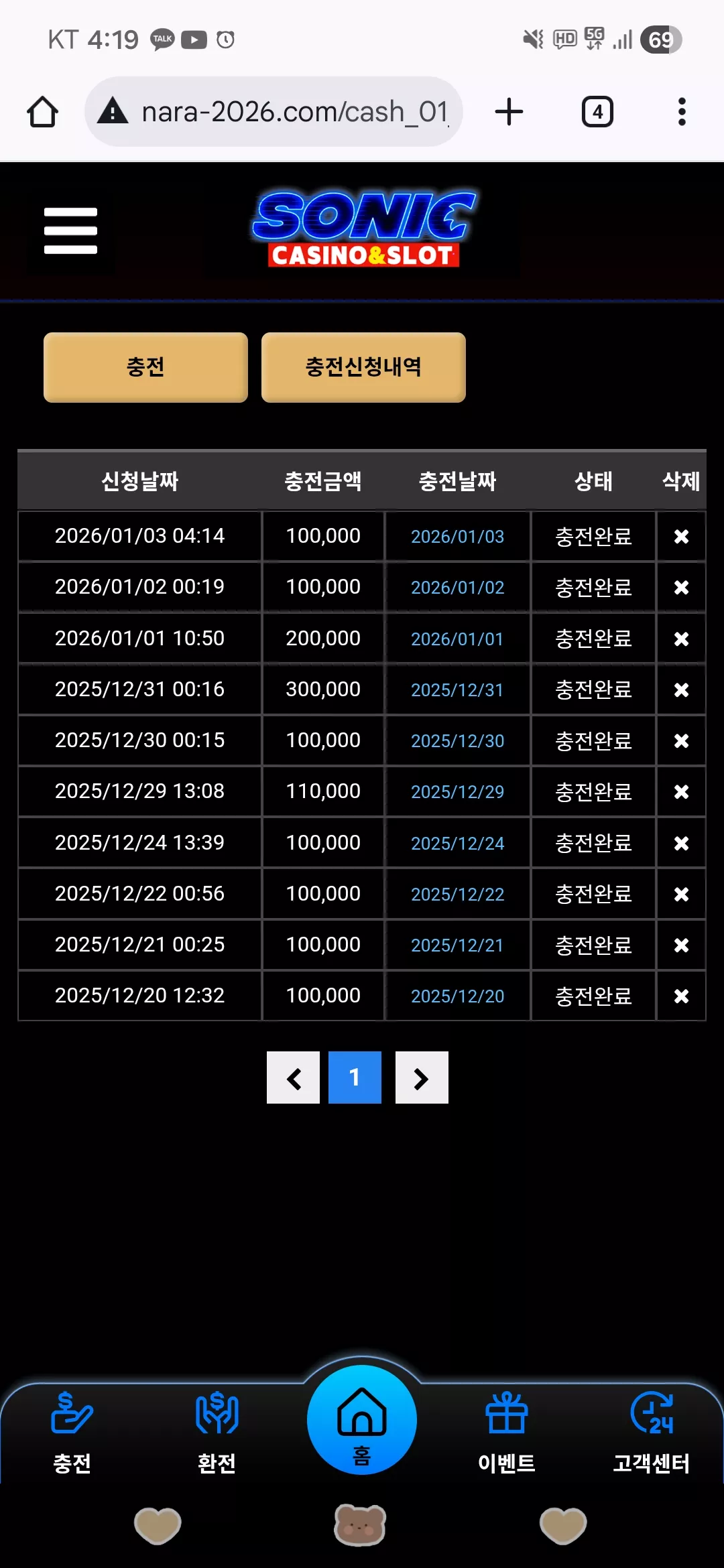Tap the browser home icon
This screenshot has width=724, height=1568.
pyautogui.click(x=42, y=112)
